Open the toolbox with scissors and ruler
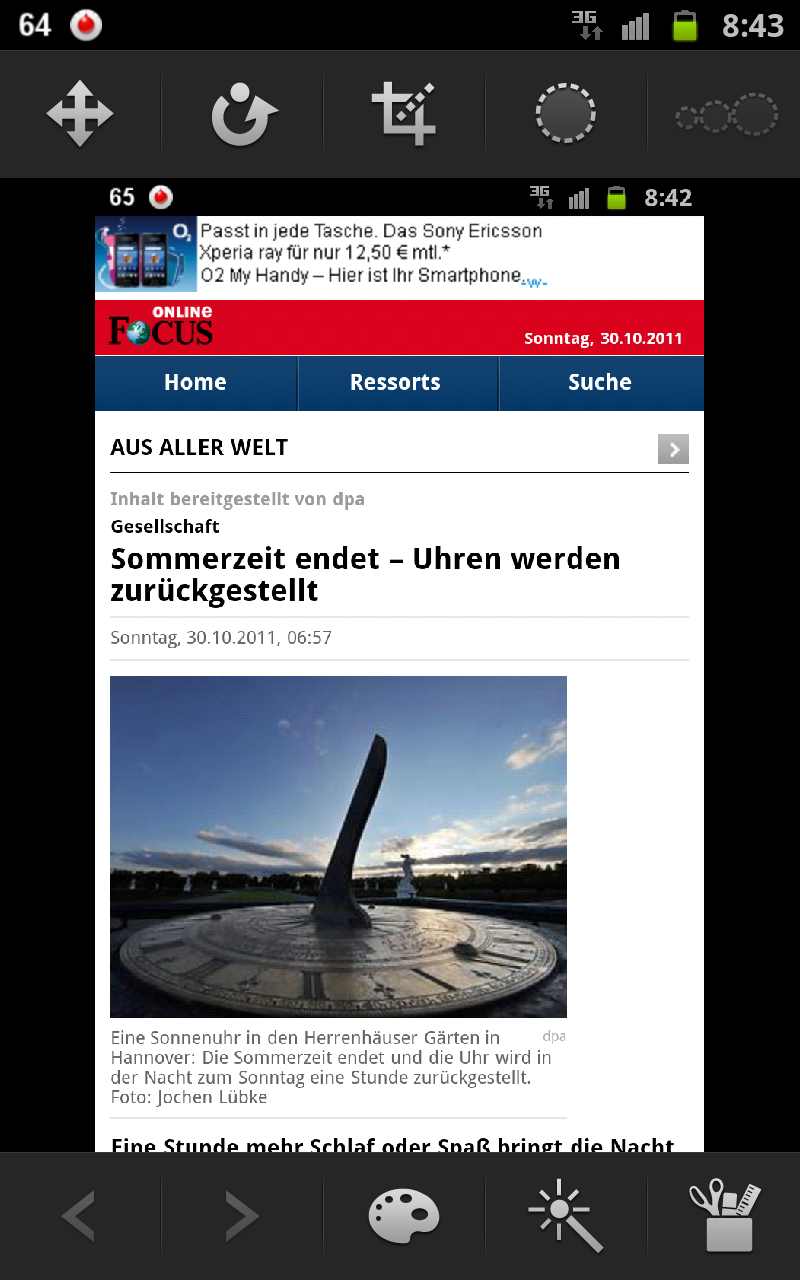Screen dimensions: 800x1280 pos(725,1216)
